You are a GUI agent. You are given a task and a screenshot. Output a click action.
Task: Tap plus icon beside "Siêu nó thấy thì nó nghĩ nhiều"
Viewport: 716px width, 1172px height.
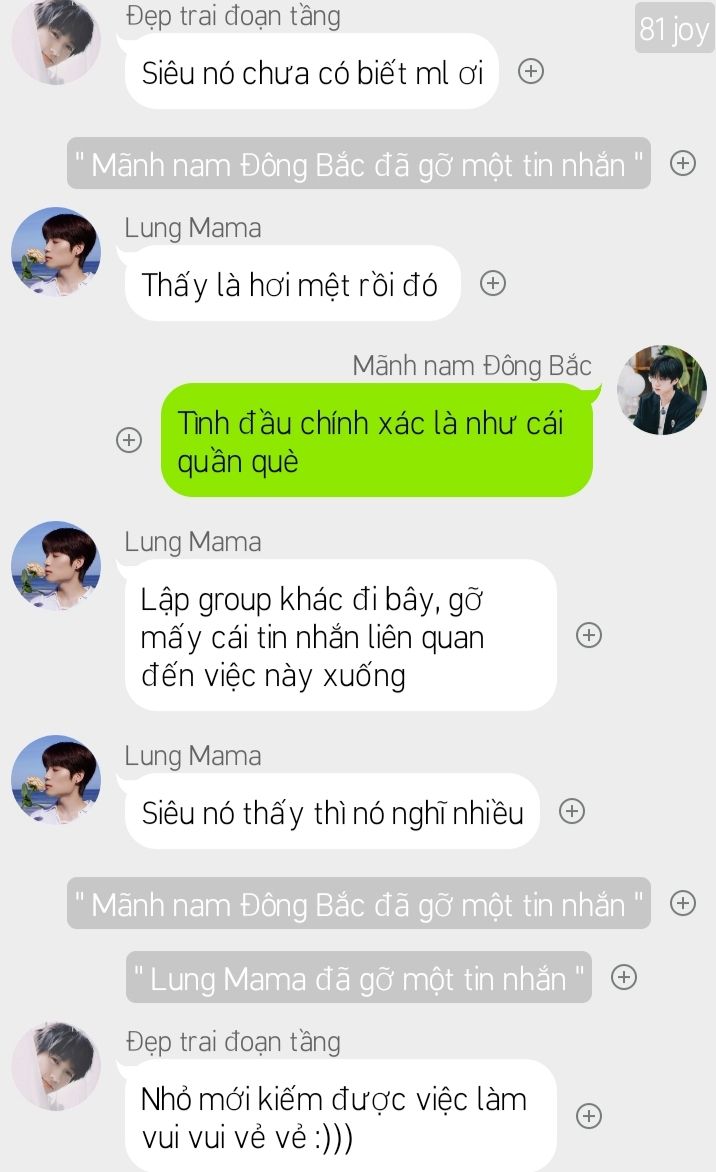point(572,811)
